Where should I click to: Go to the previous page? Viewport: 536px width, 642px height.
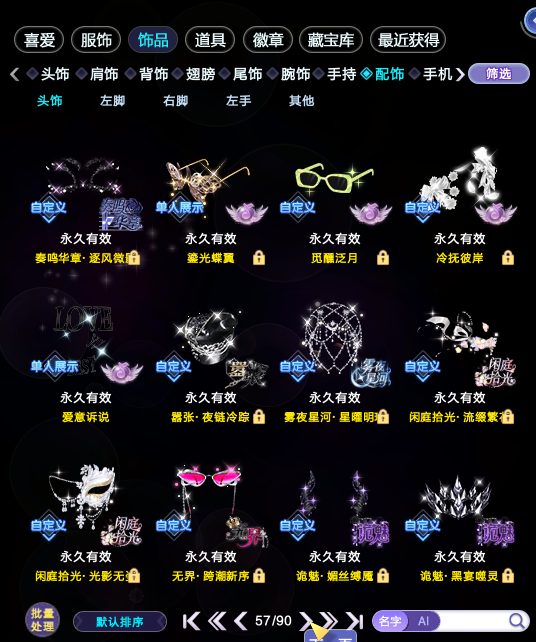241,621
